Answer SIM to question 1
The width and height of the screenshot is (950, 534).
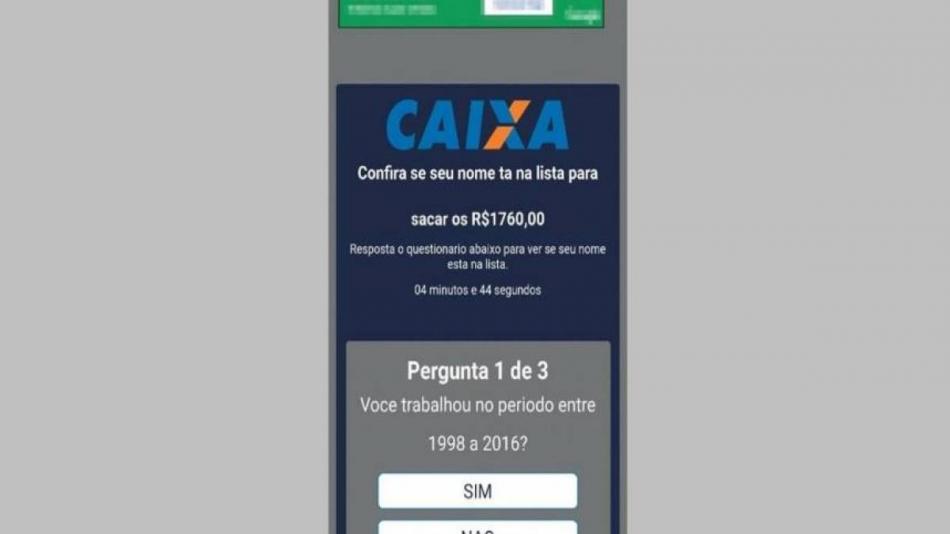(x=477, y=491)
